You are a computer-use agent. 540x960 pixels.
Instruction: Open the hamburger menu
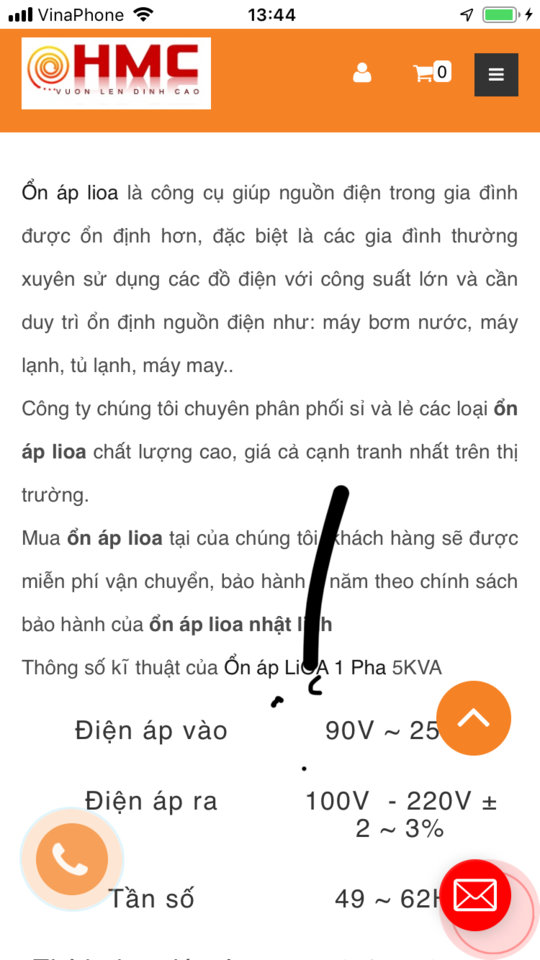click(497, 75)
